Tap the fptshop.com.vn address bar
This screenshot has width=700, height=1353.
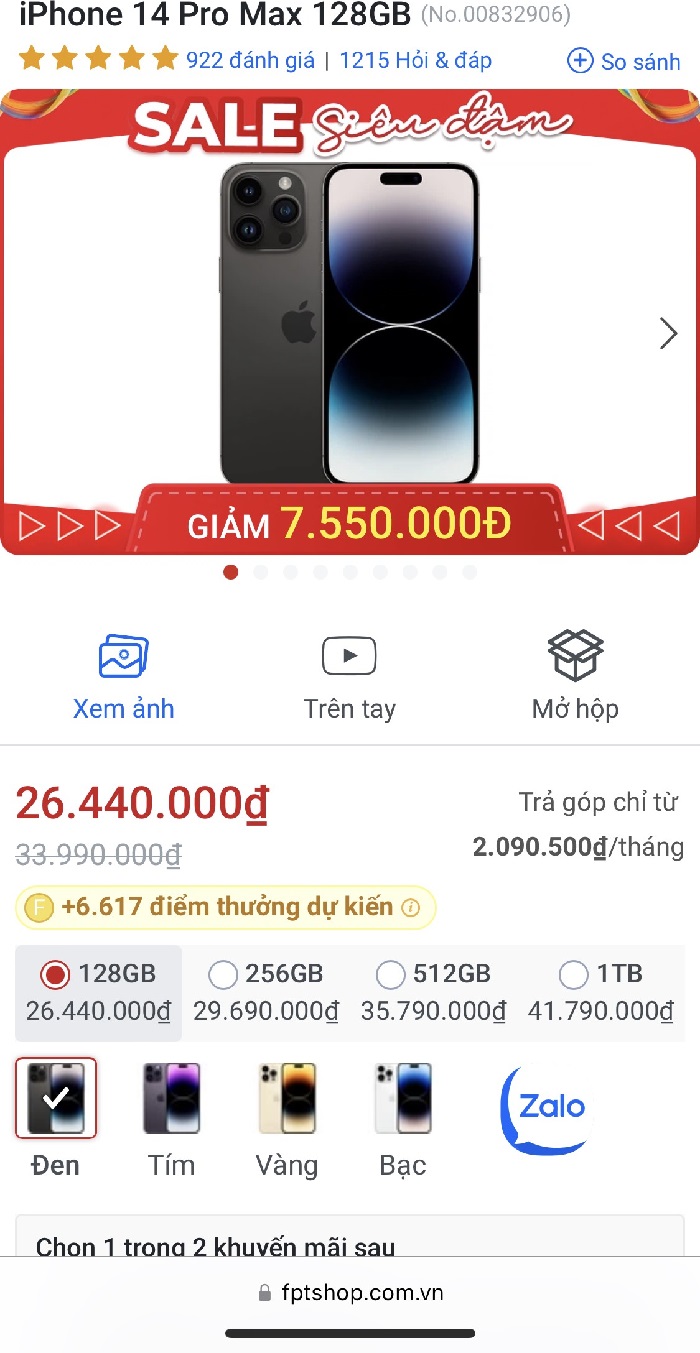click(350, 1292)
